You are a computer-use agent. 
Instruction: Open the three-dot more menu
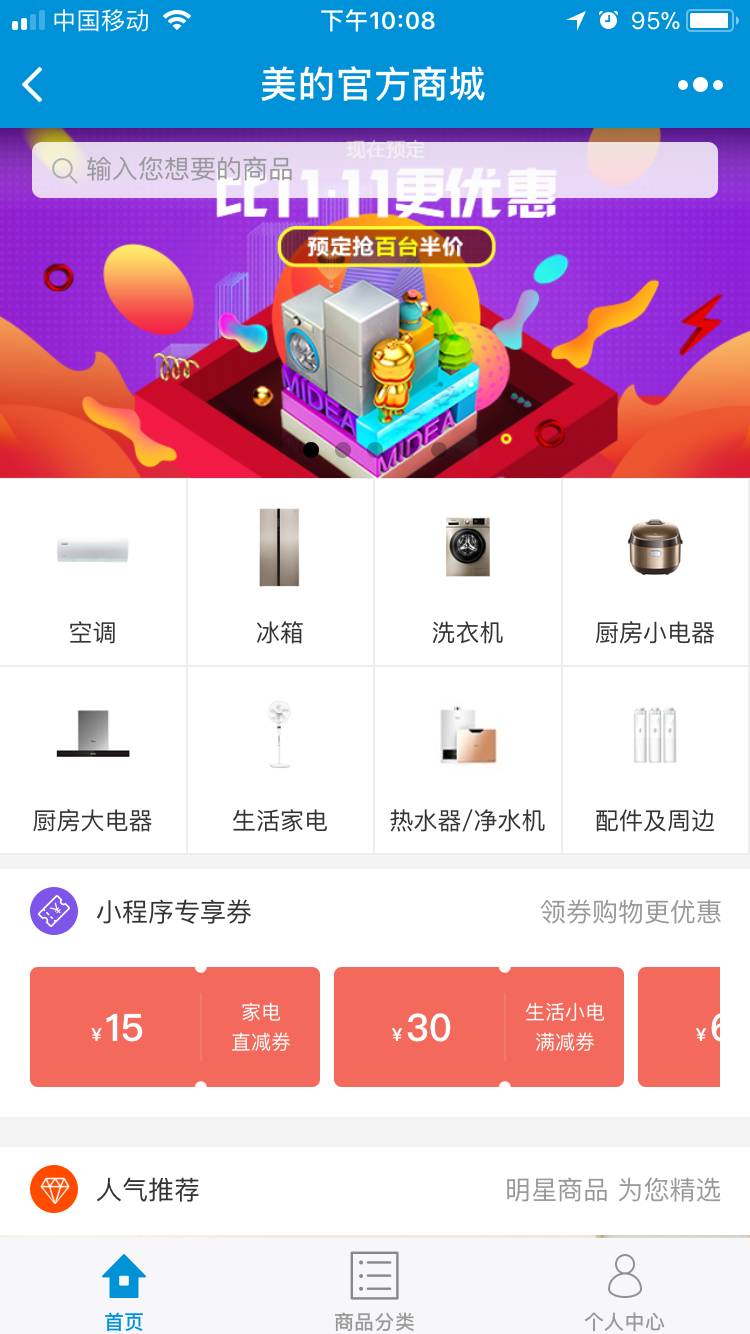[700, 85]
